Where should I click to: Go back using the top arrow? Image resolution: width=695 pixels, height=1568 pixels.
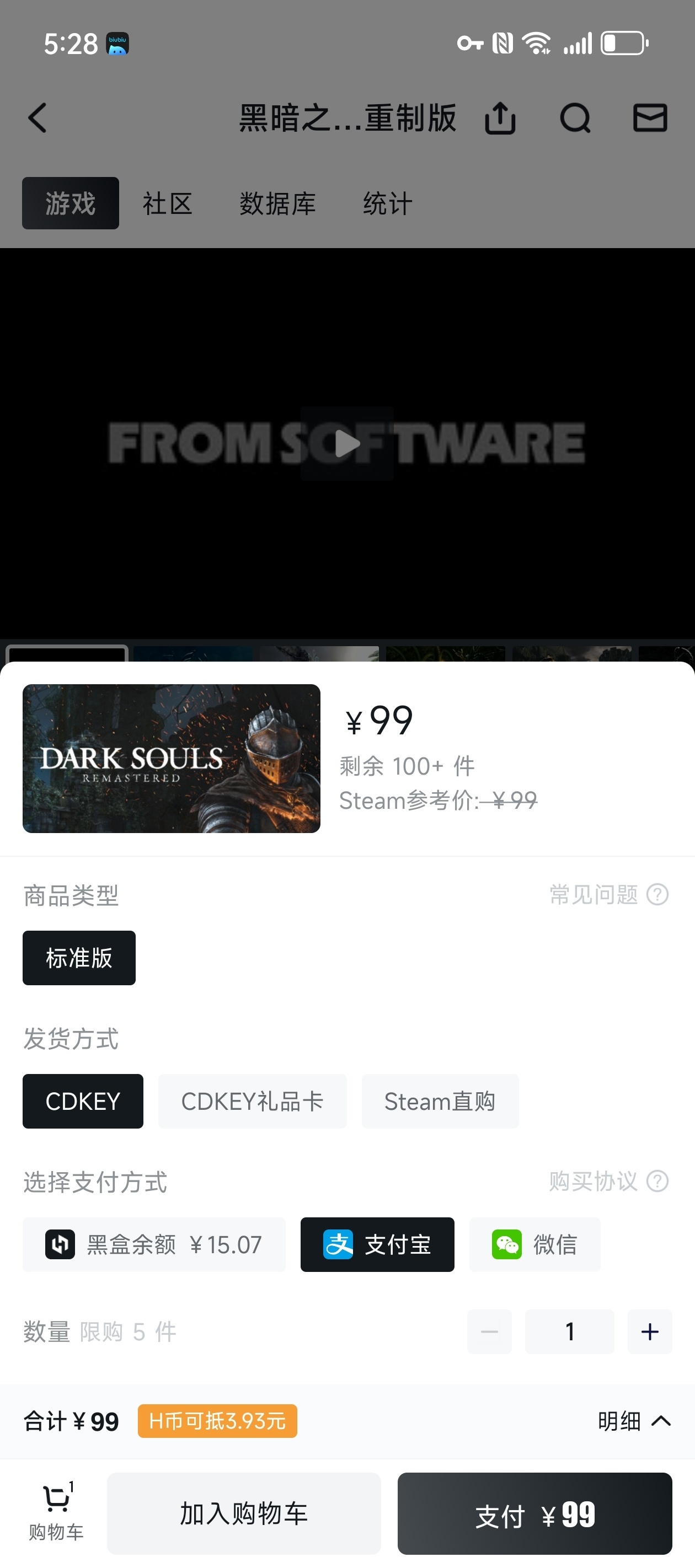pyautogui.click(x=38, y=117)
